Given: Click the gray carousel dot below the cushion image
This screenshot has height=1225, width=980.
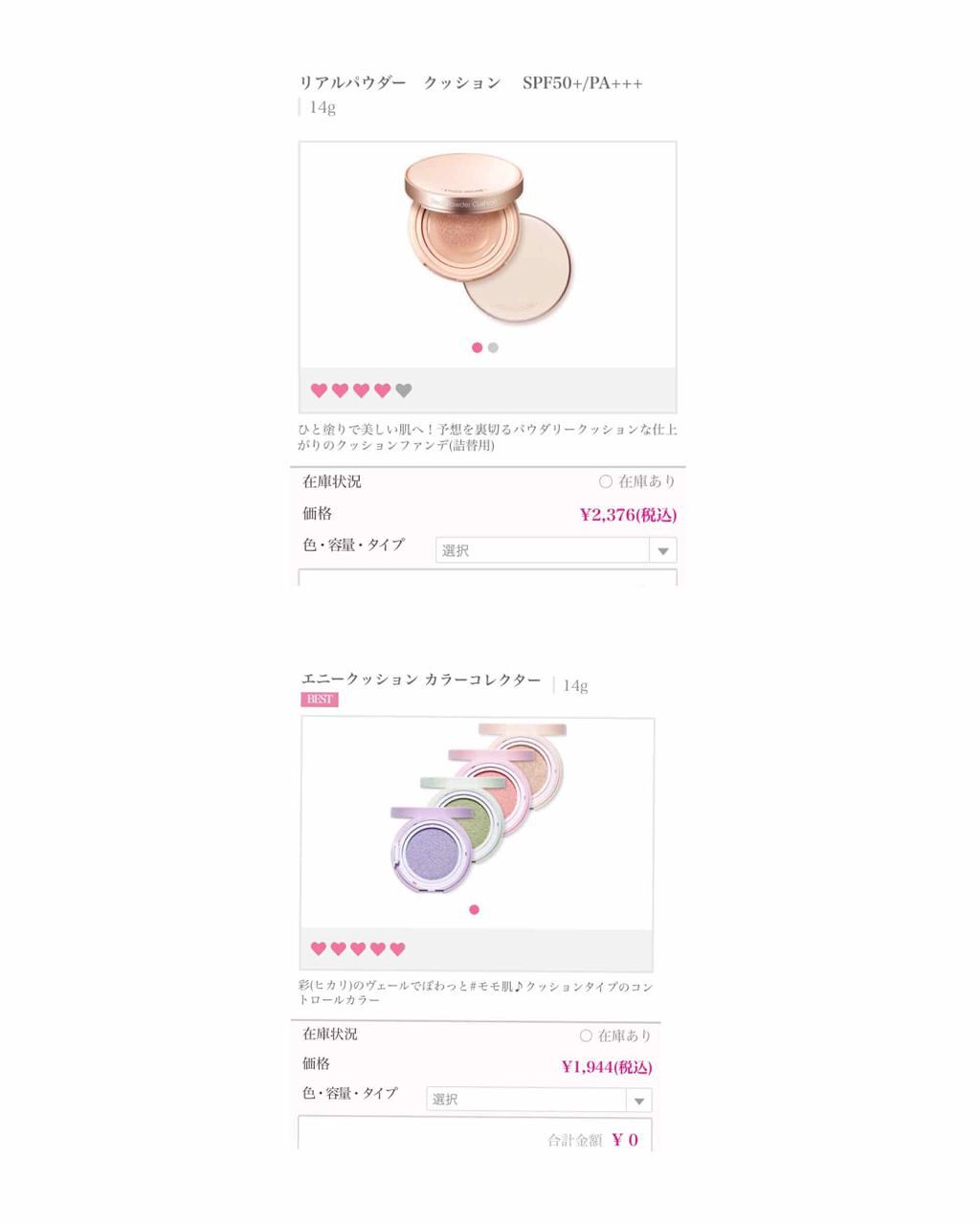Looking at the screenshot, I should [x=493, y=346].
